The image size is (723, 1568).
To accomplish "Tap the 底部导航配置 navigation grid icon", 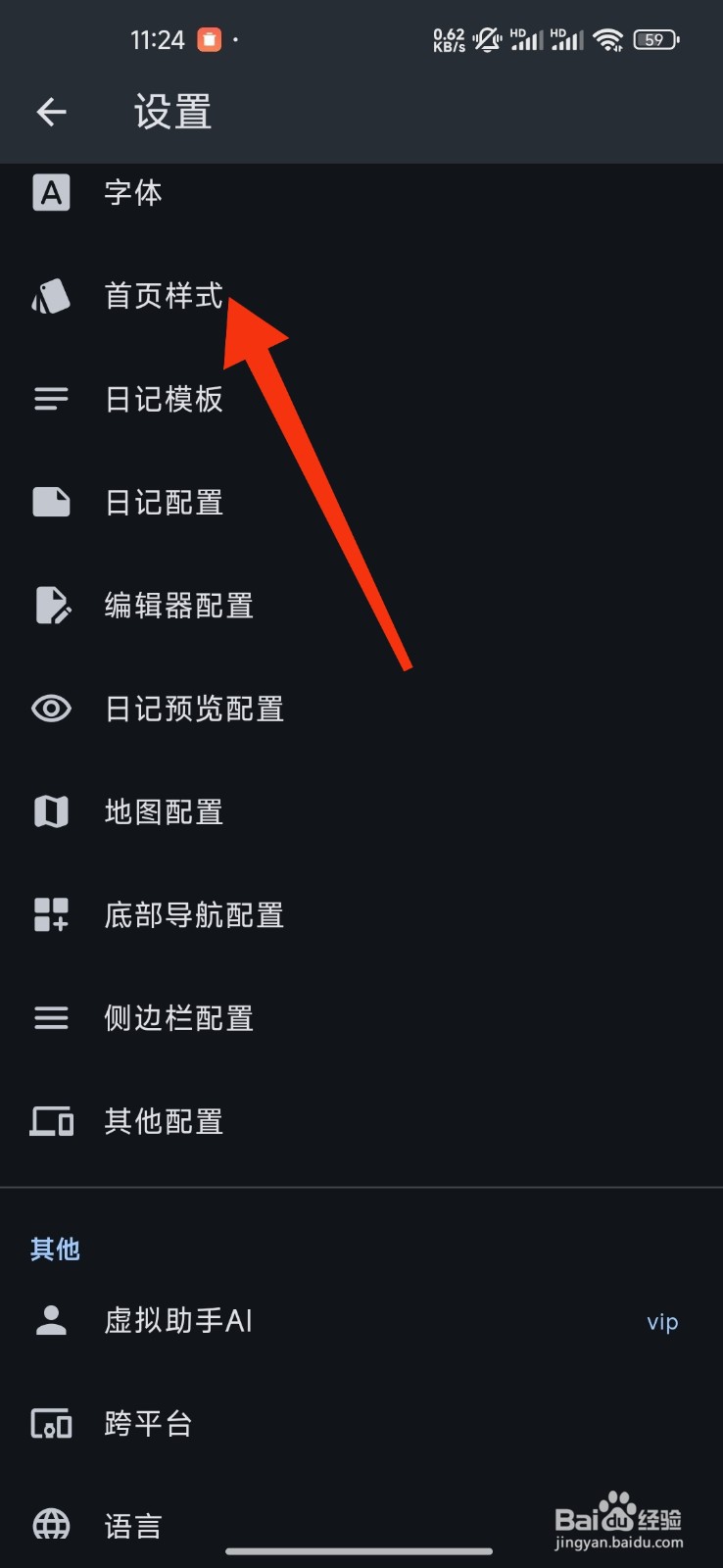I will click(51, 914).
